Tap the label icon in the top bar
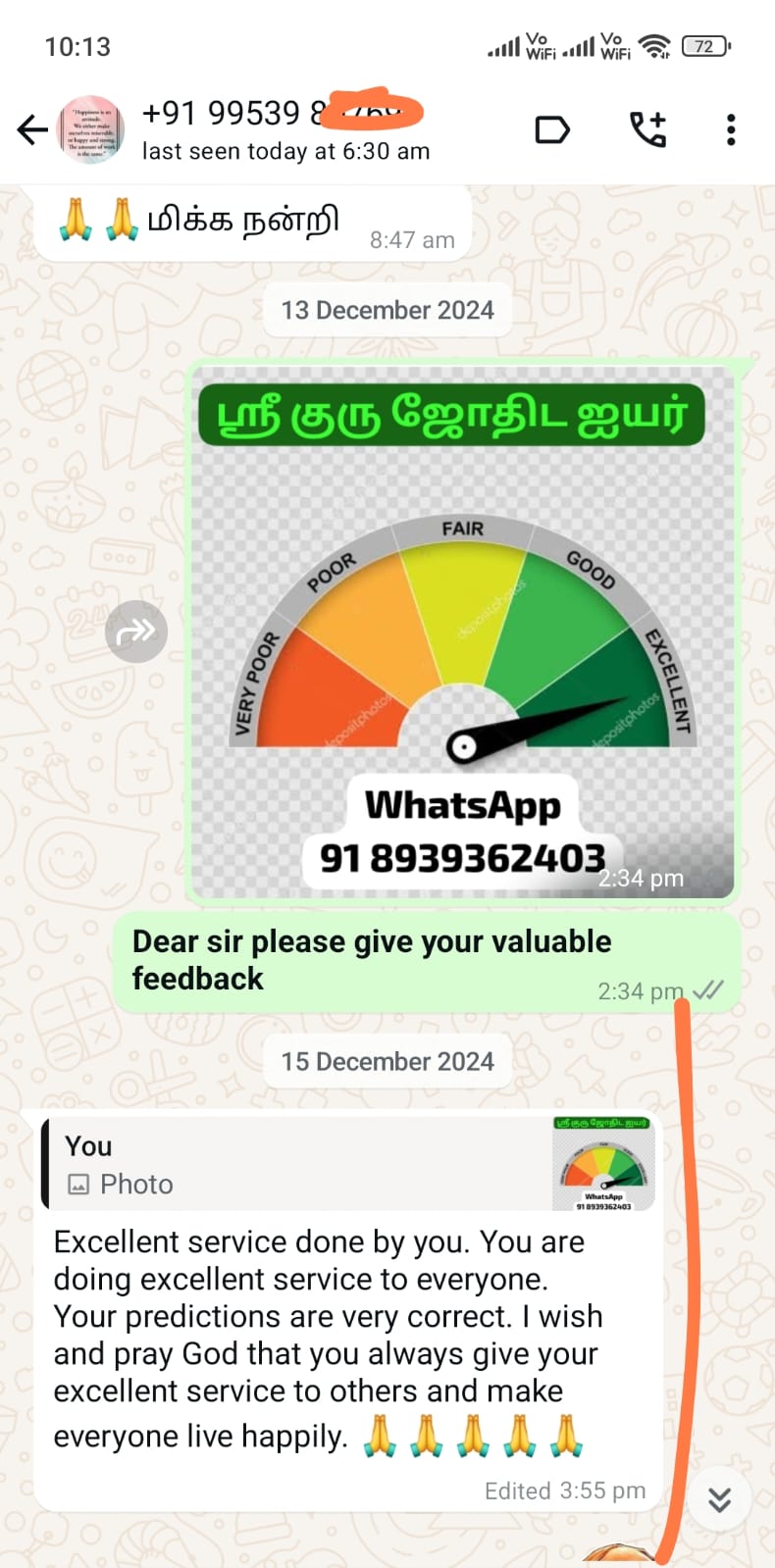This screenshot has width=775, height=1568. click(552, 129)
